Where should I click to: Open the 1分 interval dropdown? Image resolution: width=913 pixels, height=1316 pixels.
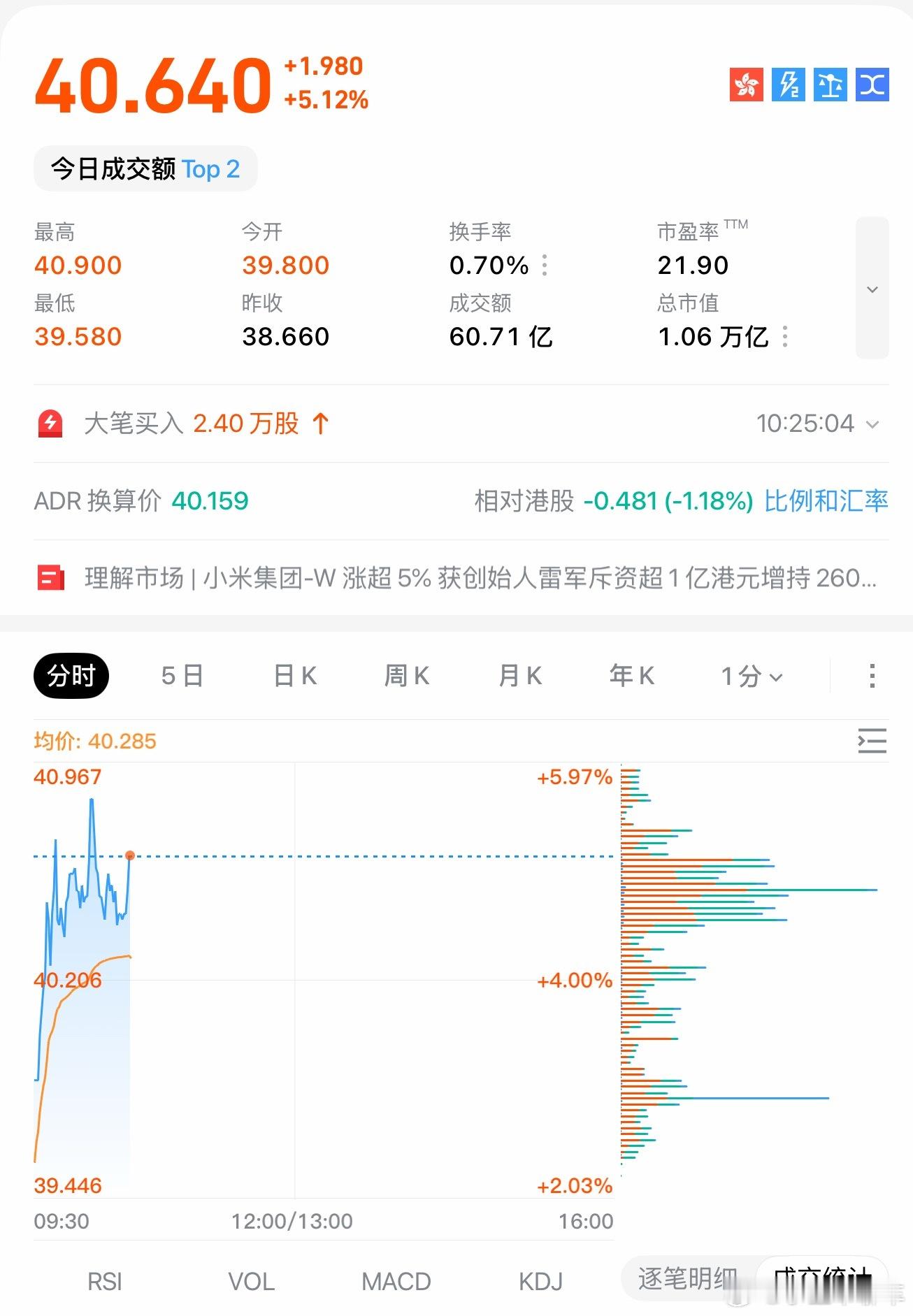[x=751, y=676]
